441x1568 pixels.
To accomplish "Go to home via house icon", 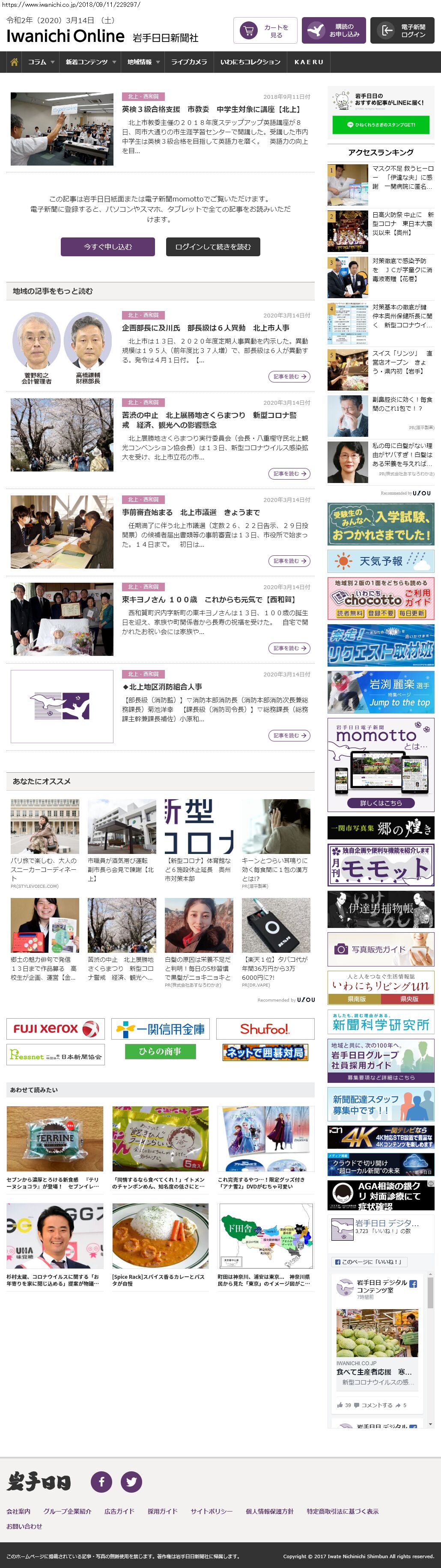I will [14, 62].
